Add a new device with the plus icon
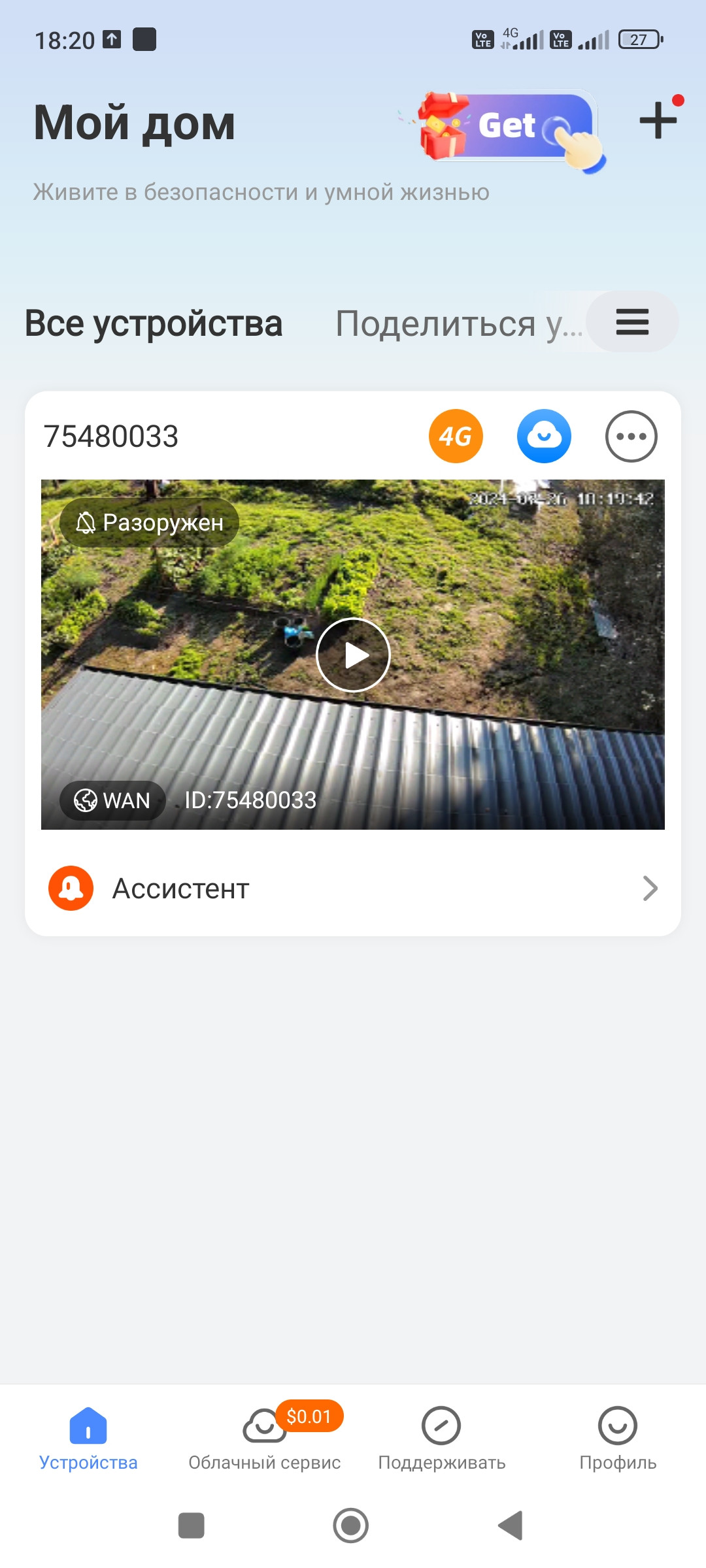Viewport: 706px width, 1568px height. click(x=658, y=121)
